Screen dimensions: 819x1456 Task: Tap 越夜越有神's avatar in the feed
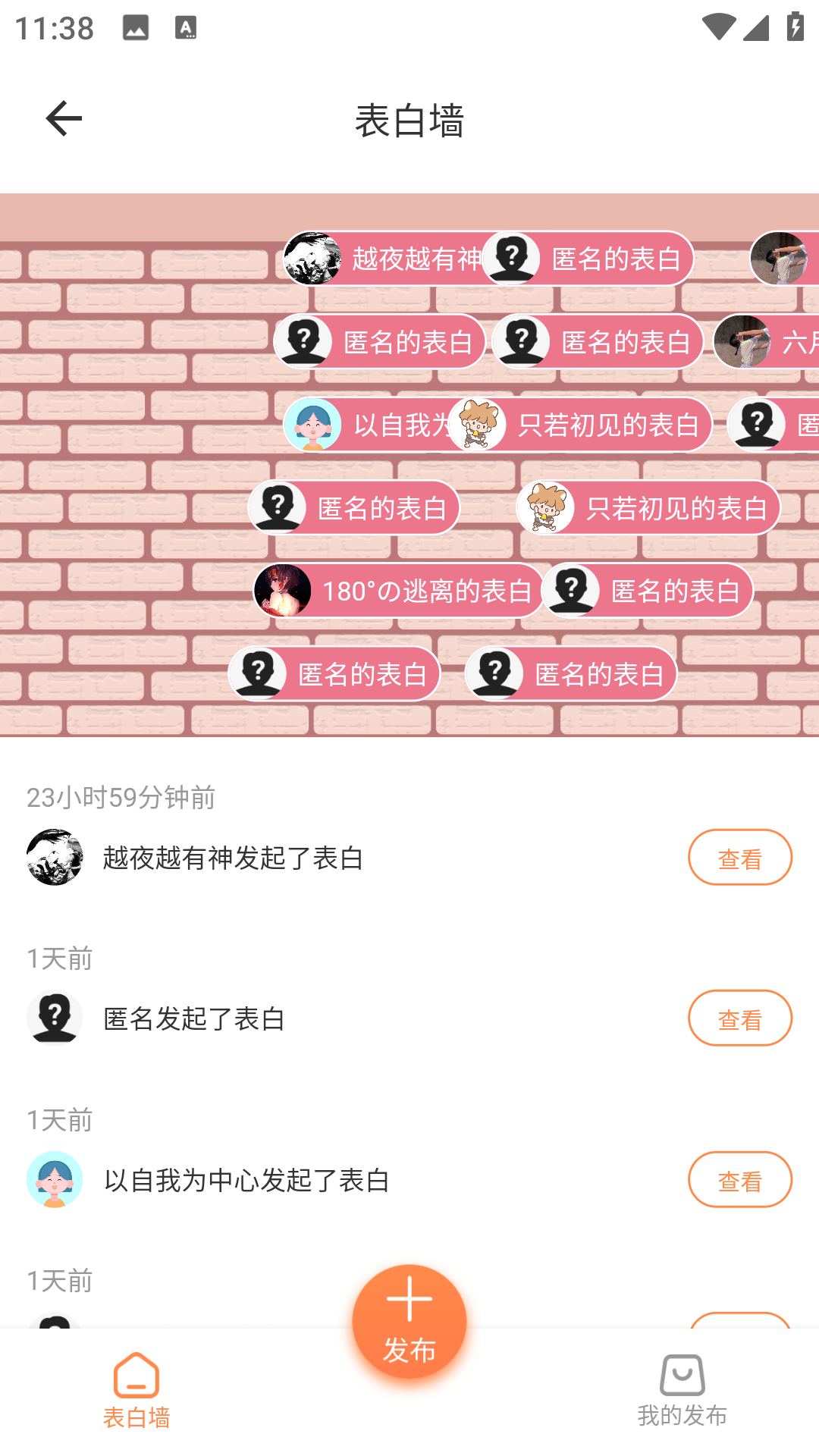coord(54,858)
